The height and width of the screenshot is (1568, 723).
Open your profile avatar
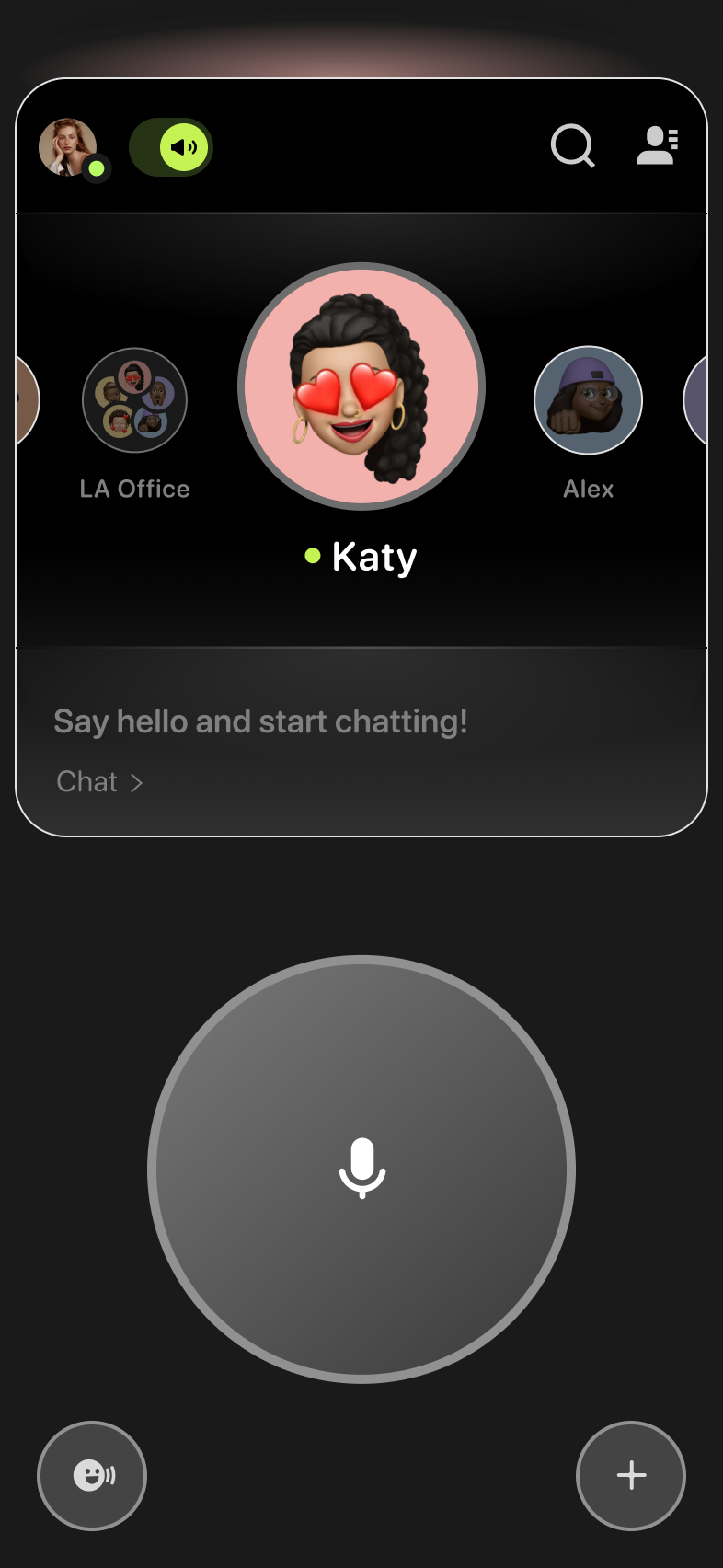(69, 147)
